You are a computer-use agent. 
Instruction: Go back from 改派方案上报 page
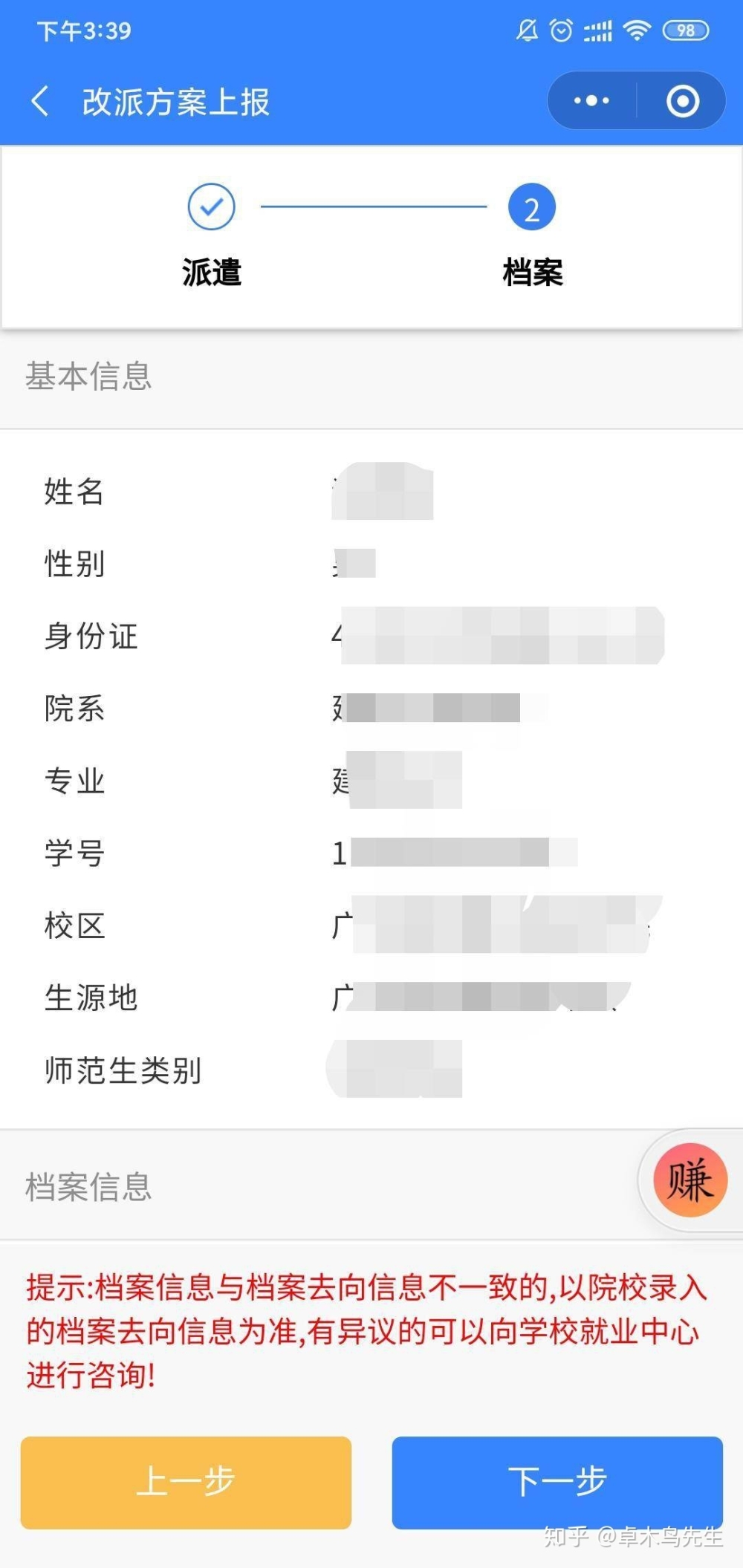point(41,101)
